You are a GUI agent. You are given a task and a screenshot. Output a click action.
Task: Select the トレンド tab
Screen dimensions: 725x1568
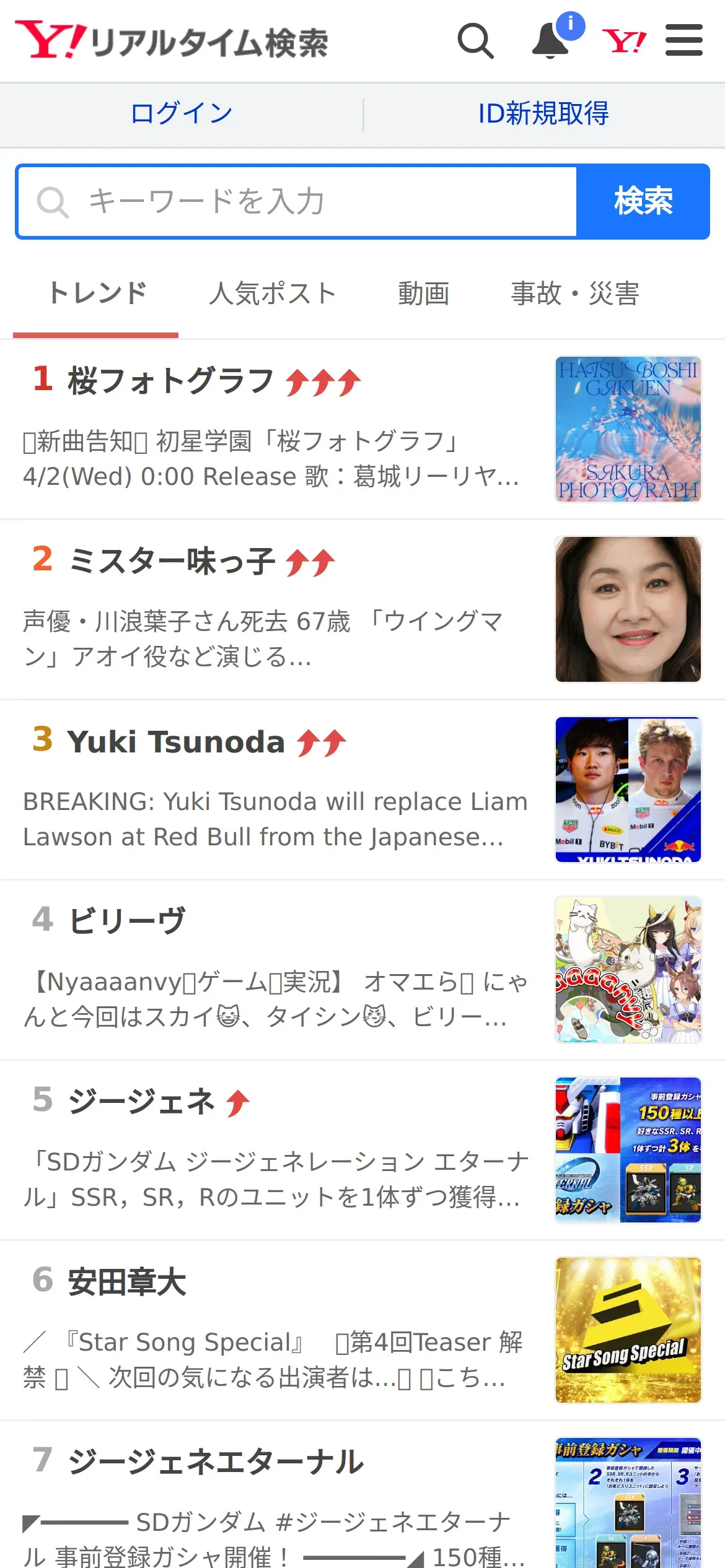[x=97, y=294]
